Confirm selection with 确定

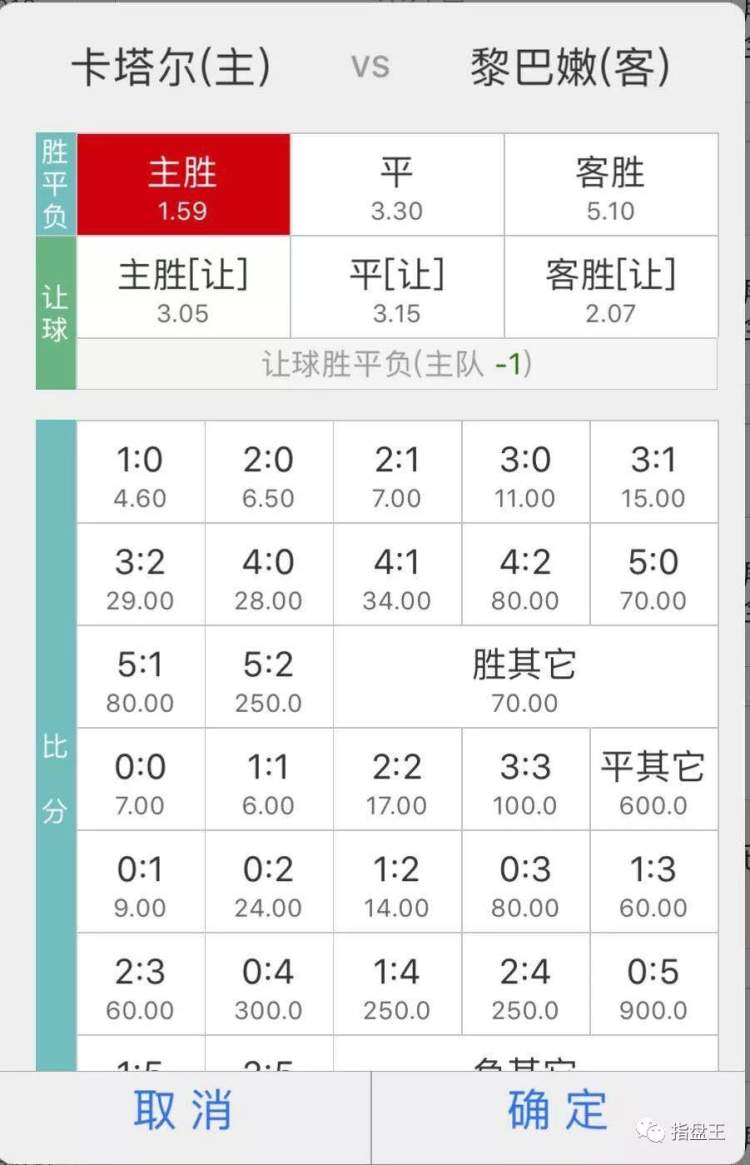558,1110
